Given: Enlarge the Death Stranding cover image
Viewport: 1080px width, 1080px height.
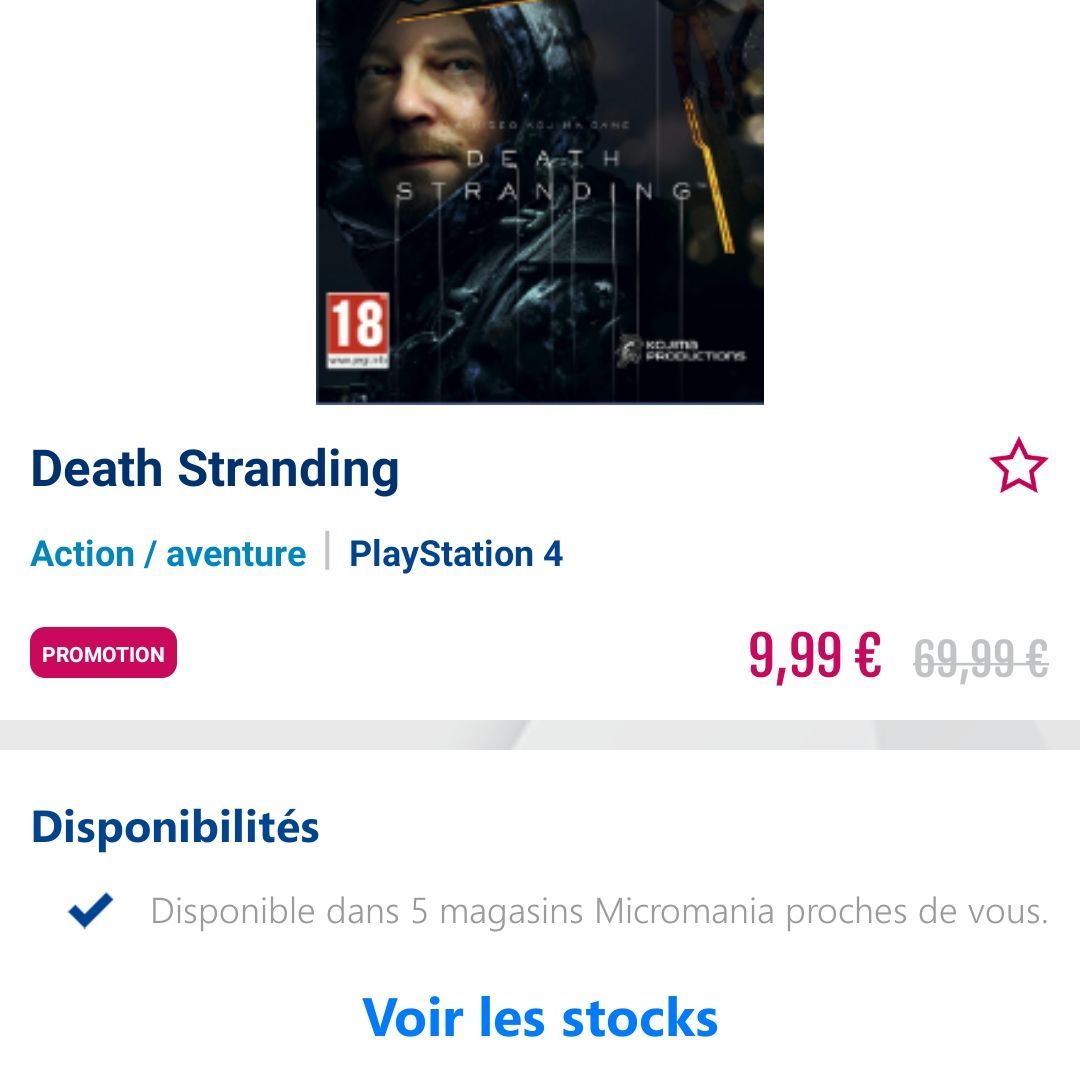Looking at the screenshot, I should click(x=540, y=200).
